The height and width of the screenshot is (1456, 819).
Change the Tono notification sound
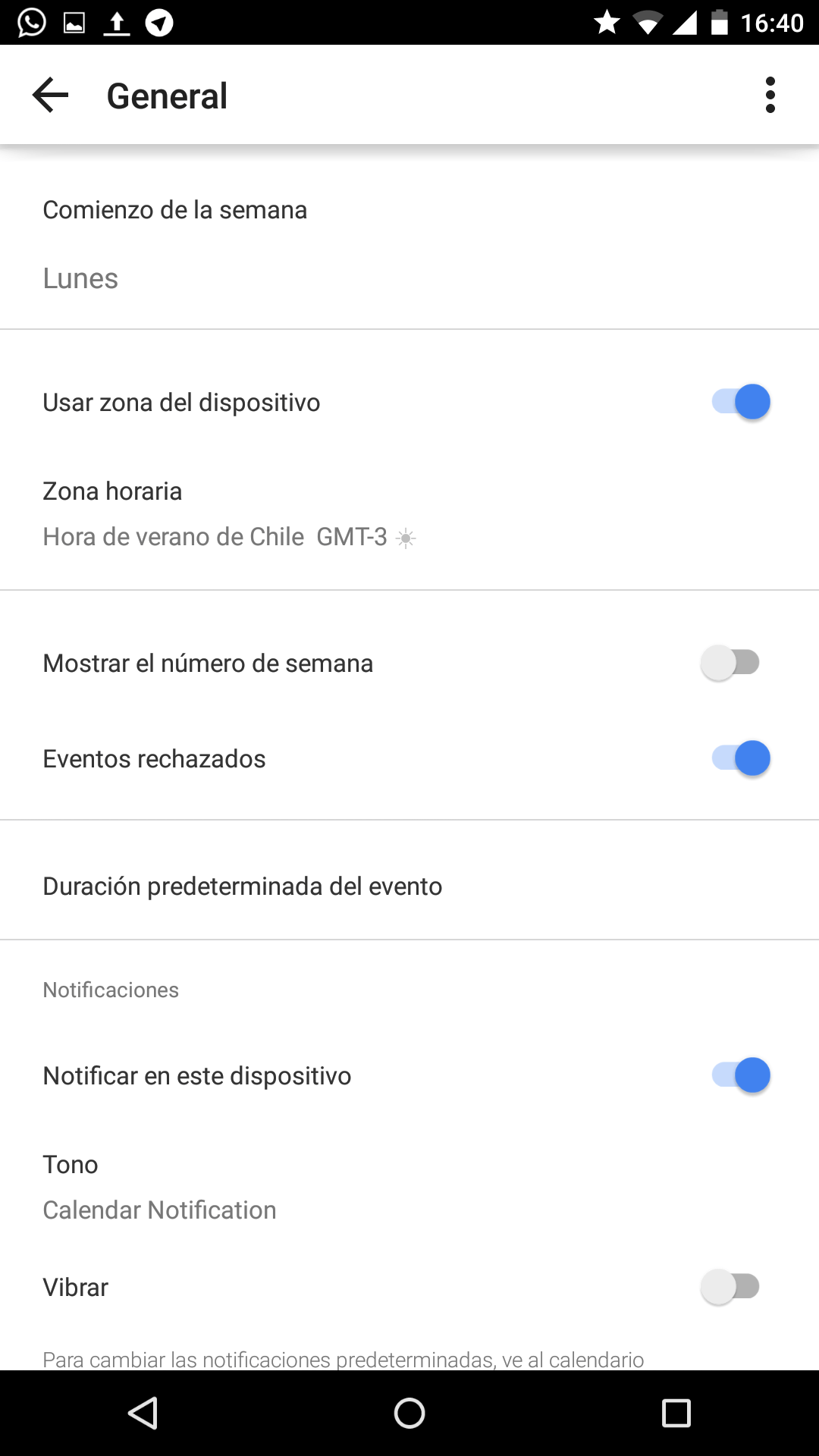(x=409, y=1187)
